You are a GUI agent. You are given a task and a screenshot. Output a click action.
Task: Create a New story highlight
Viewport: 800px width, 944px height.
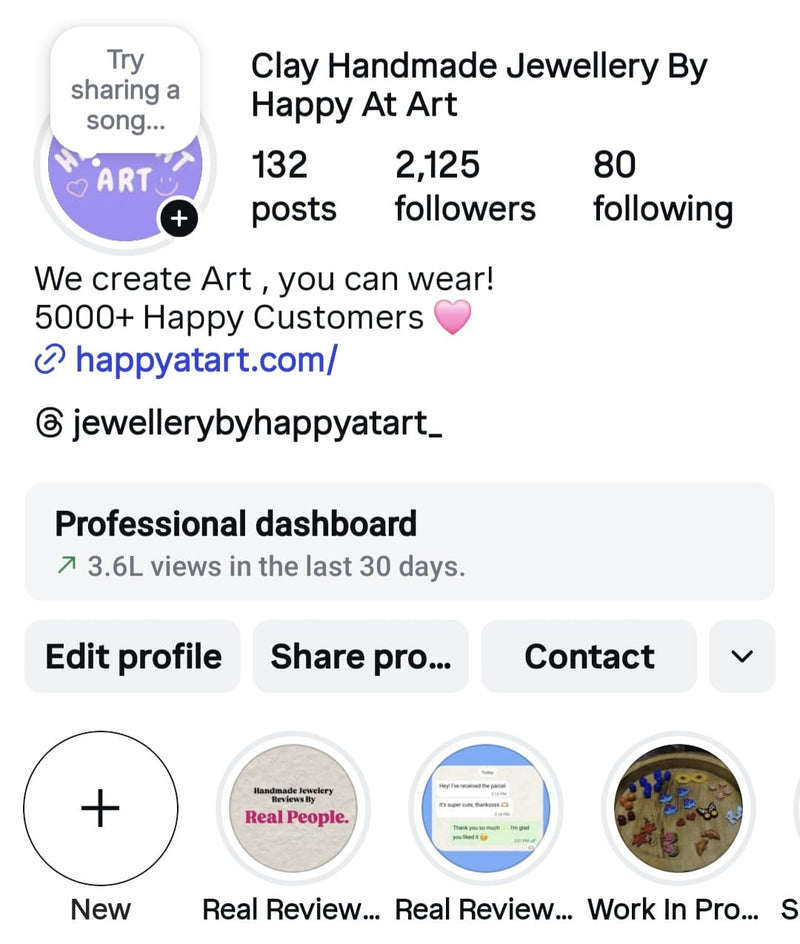point(100,808)
